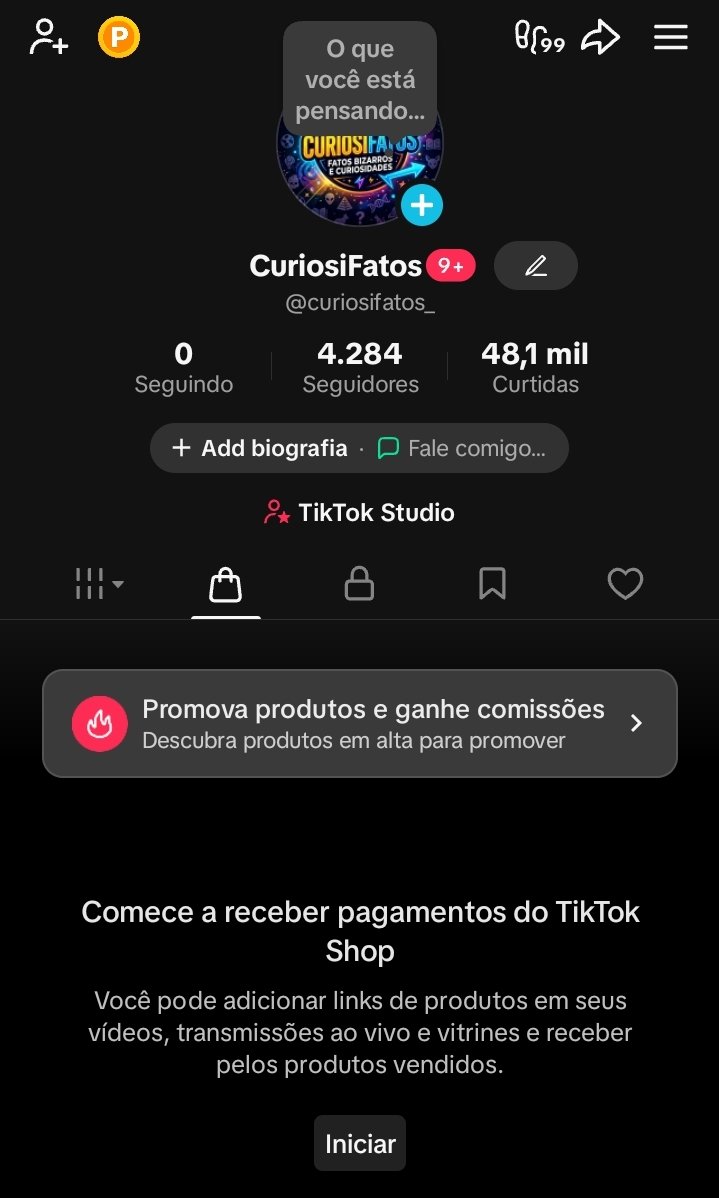
Task: Tap Add biografia
Action: pyautogui.click(x=260, y=448)
